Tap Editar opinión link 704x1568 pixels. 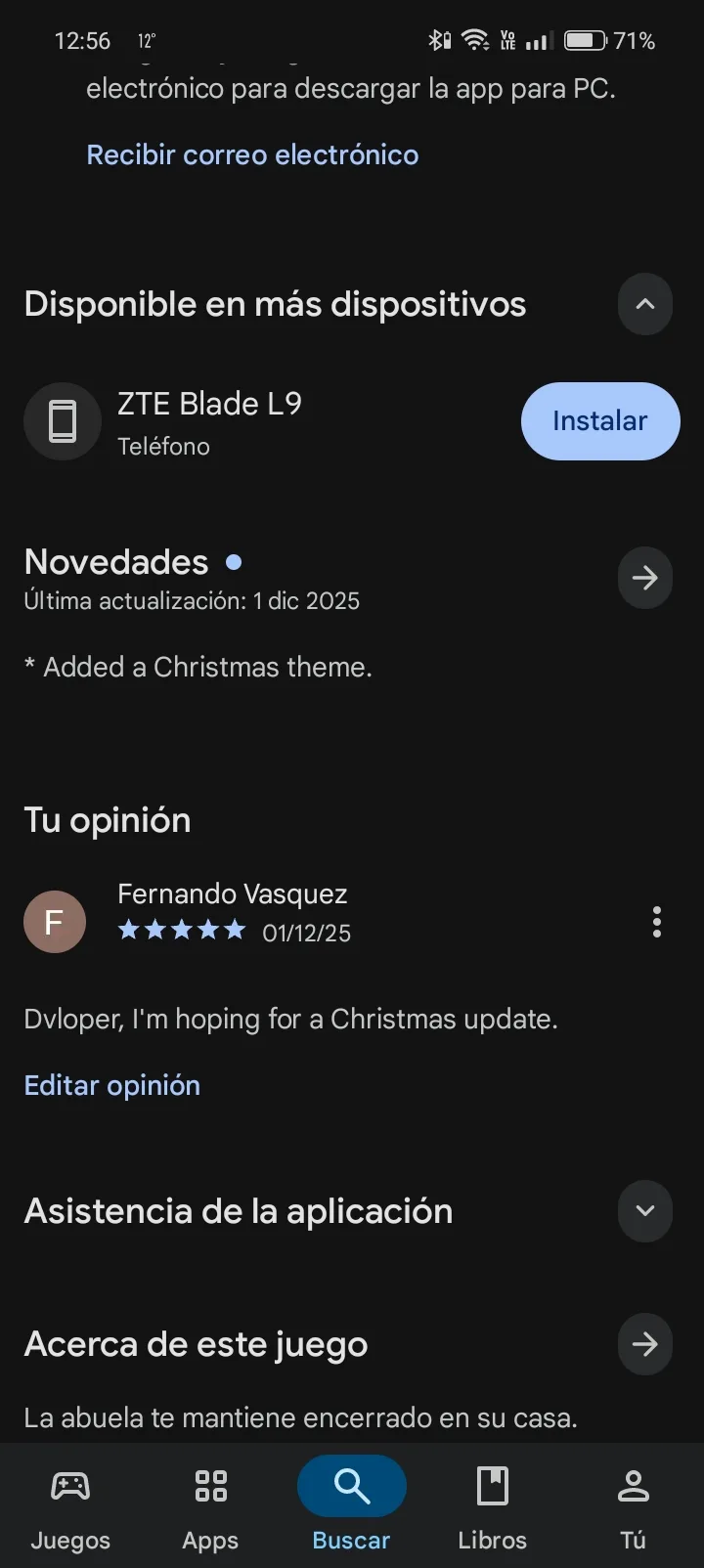(x=111, y=1085)
